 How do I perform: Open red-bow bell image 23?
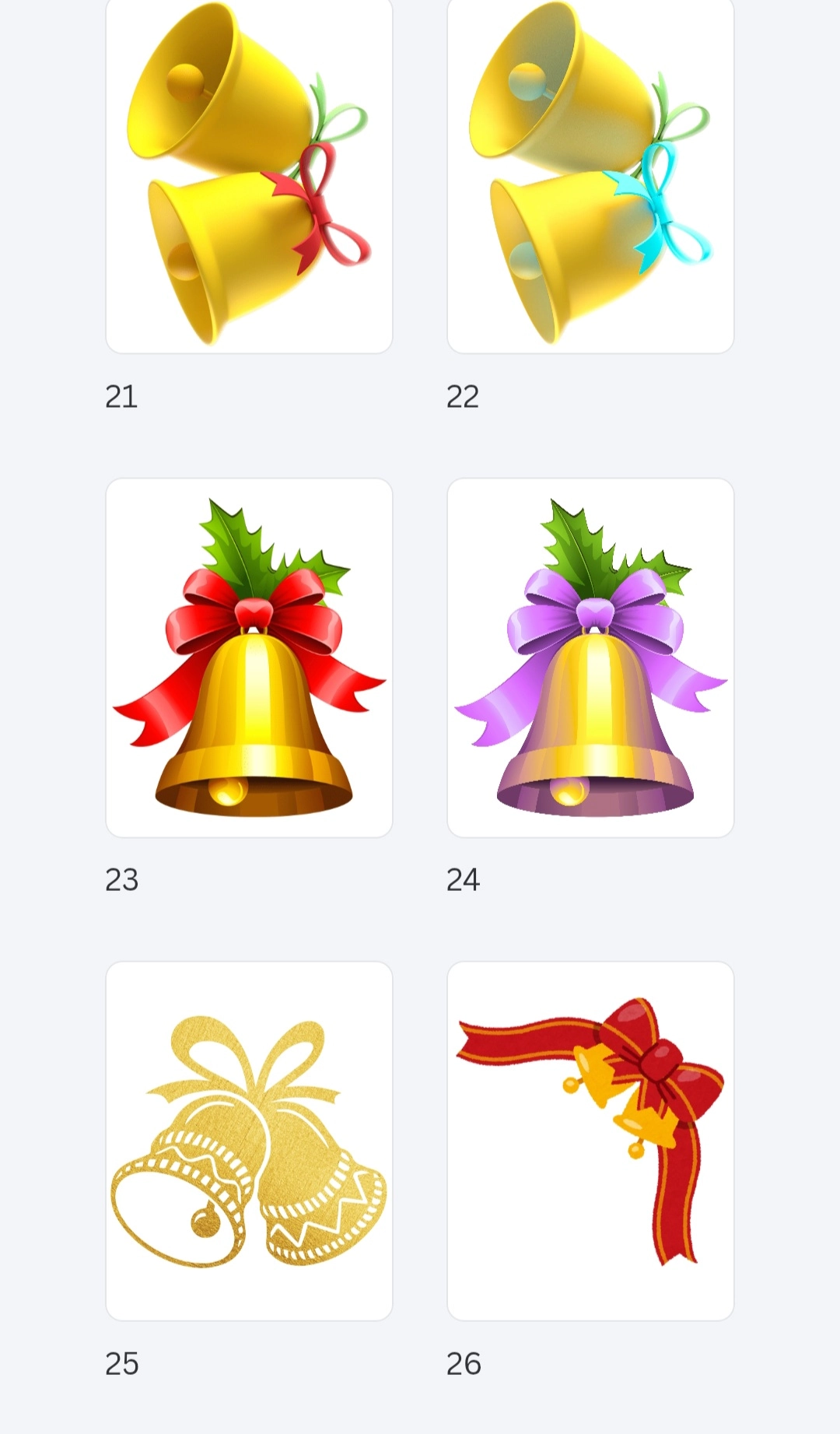249,657
